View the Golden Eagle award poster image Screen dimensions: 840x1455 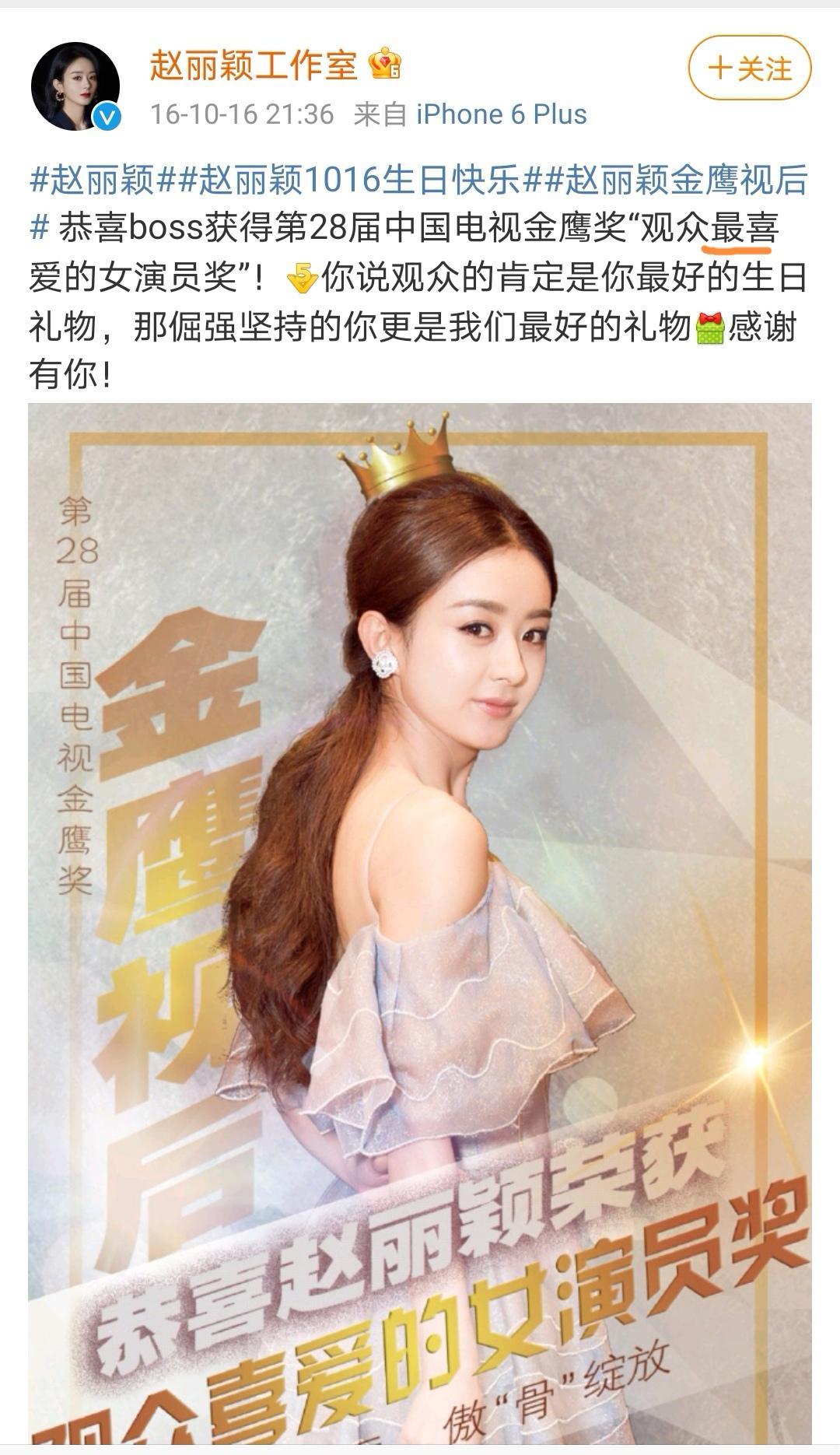(x=420, y=918)
